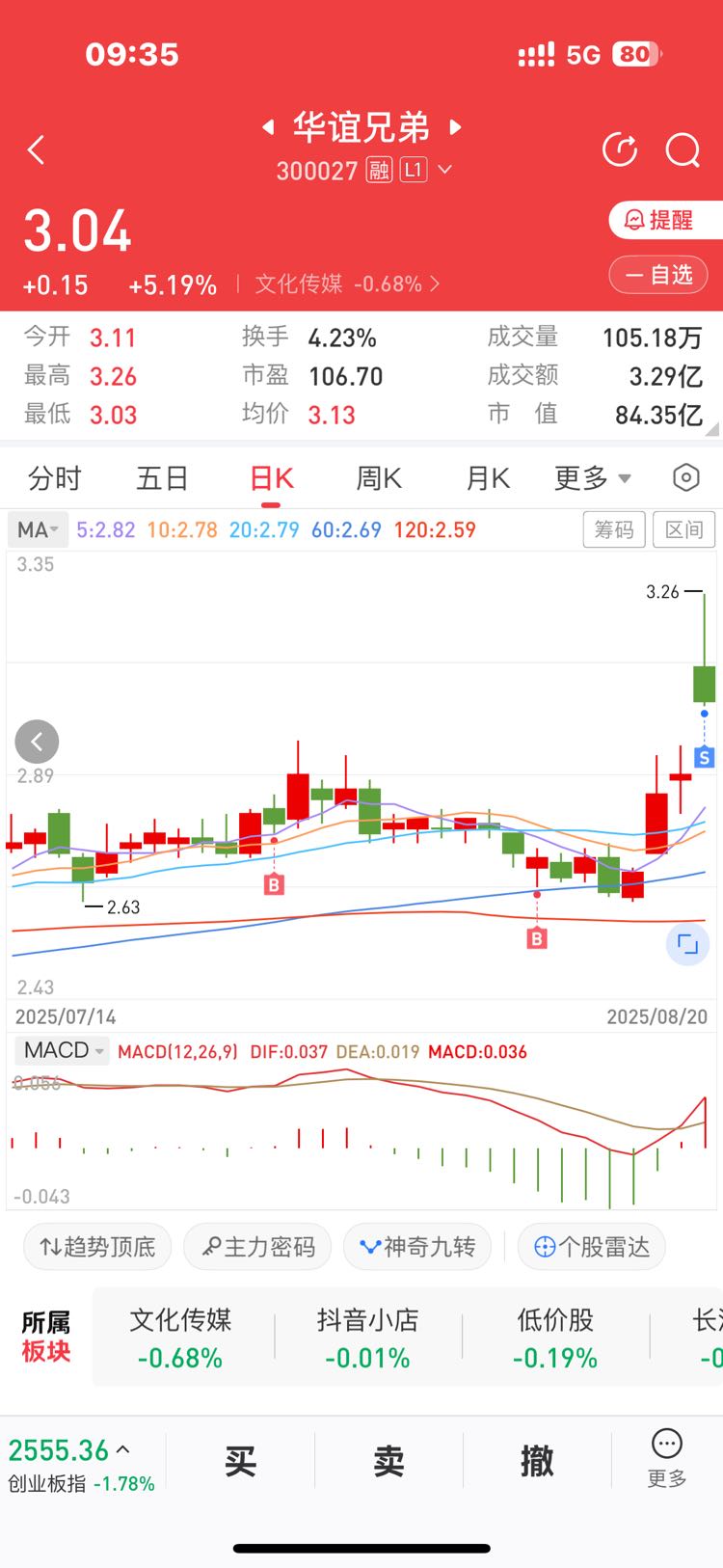Viewport: 723px width, 1568px height.
Task: Go back using the top-left arrow
Action: (x=37, y=150)
